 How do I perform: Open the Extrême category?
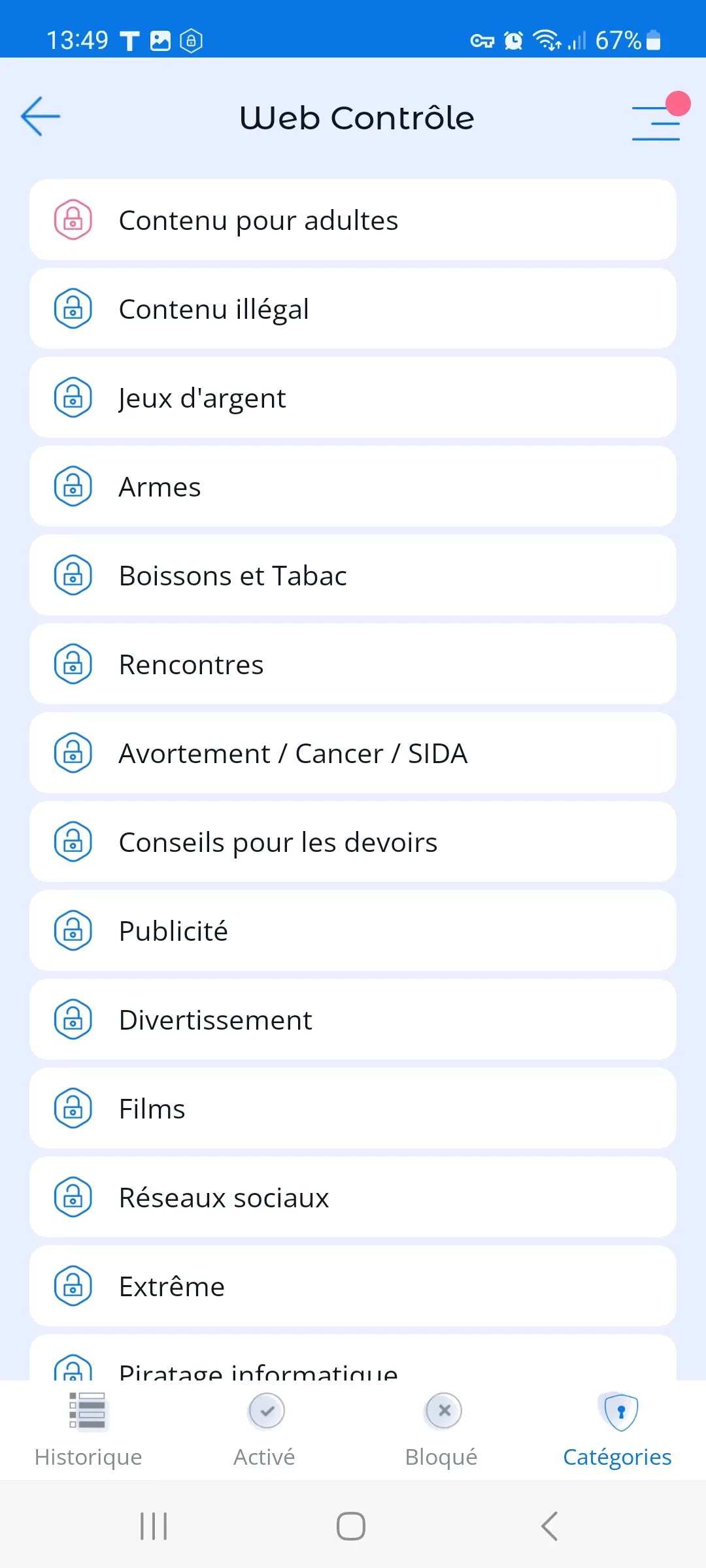[x=353, y=1286]
